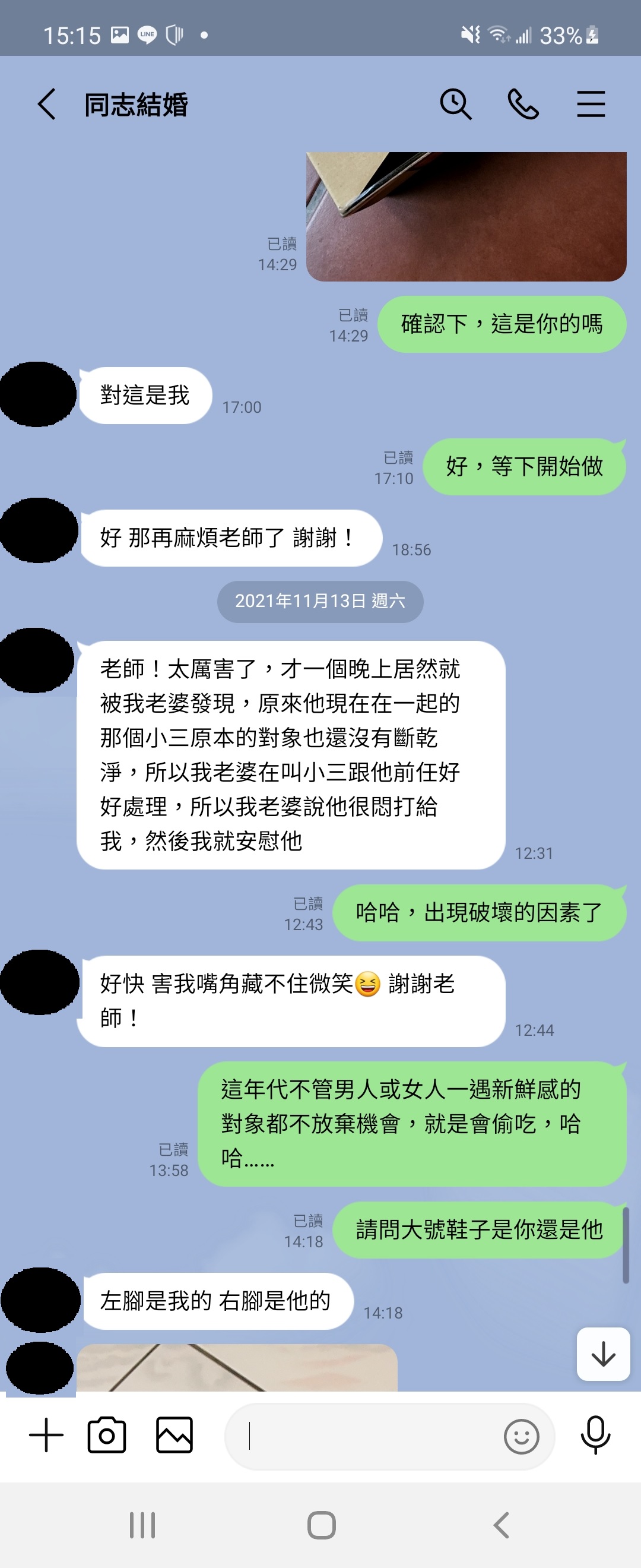641x1568 pixels.
Task: Open the camera to take a photo
Action: [x=107, y=1436]
